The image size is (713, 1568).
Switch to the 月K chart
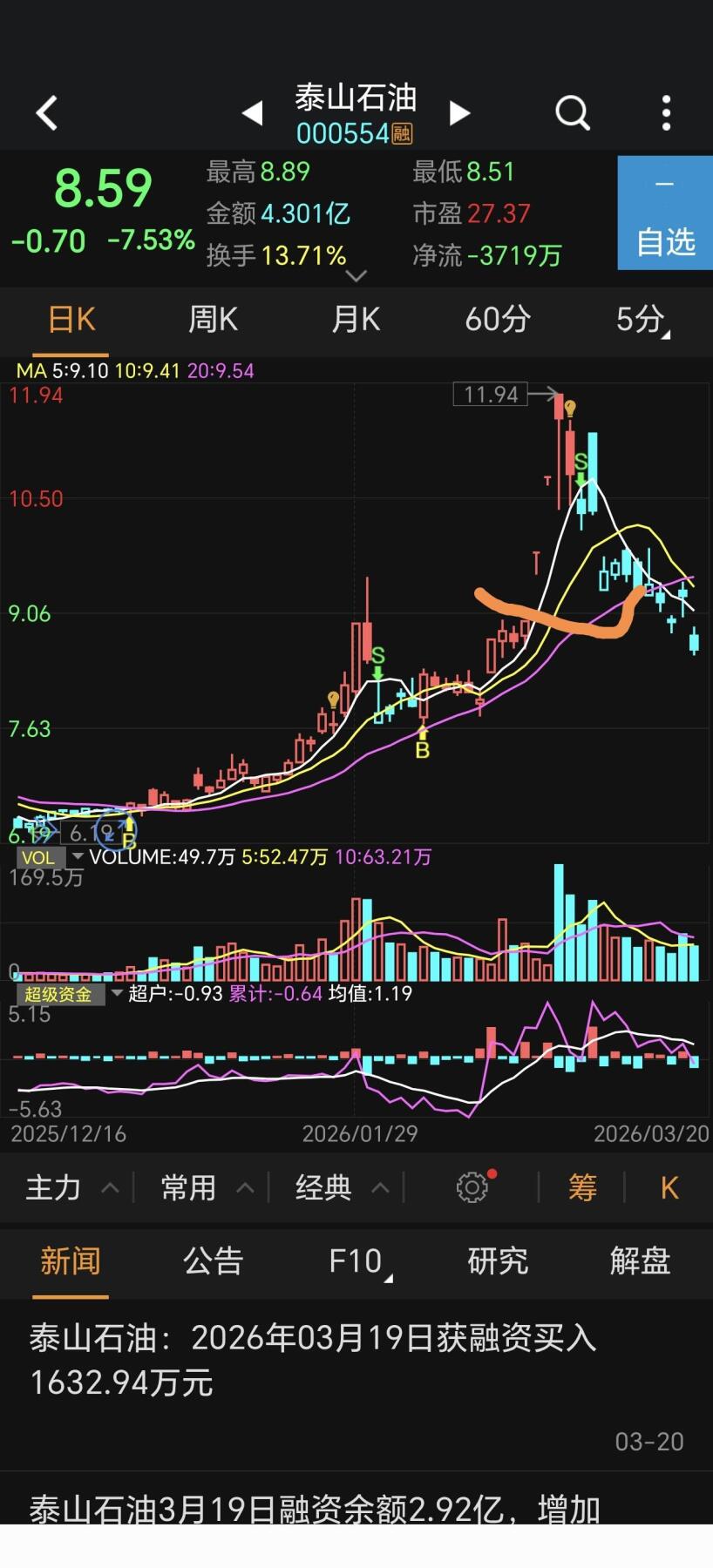click(356, 320)
